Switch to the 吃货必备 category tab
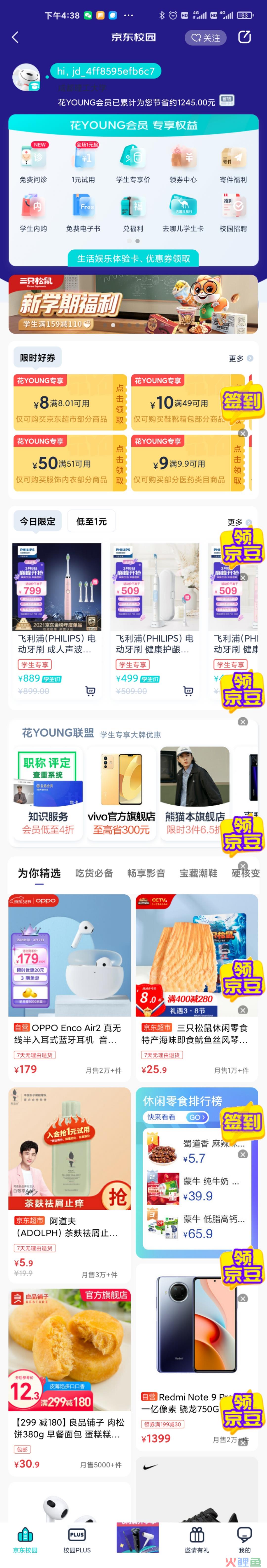 click(94, 873)
